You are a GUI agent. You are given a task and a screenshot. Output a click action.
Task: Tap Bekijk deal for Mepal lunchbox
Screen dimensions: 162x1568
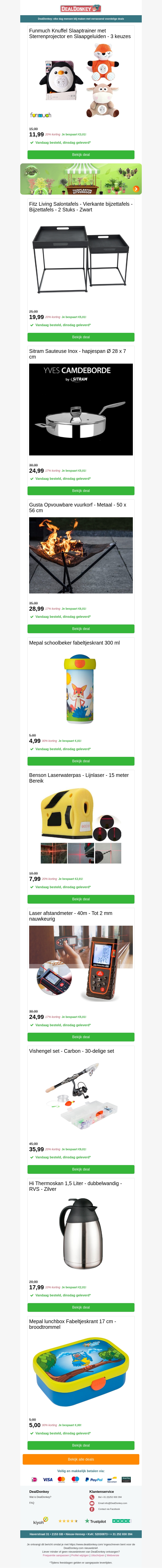click(x=81, y=1445)
